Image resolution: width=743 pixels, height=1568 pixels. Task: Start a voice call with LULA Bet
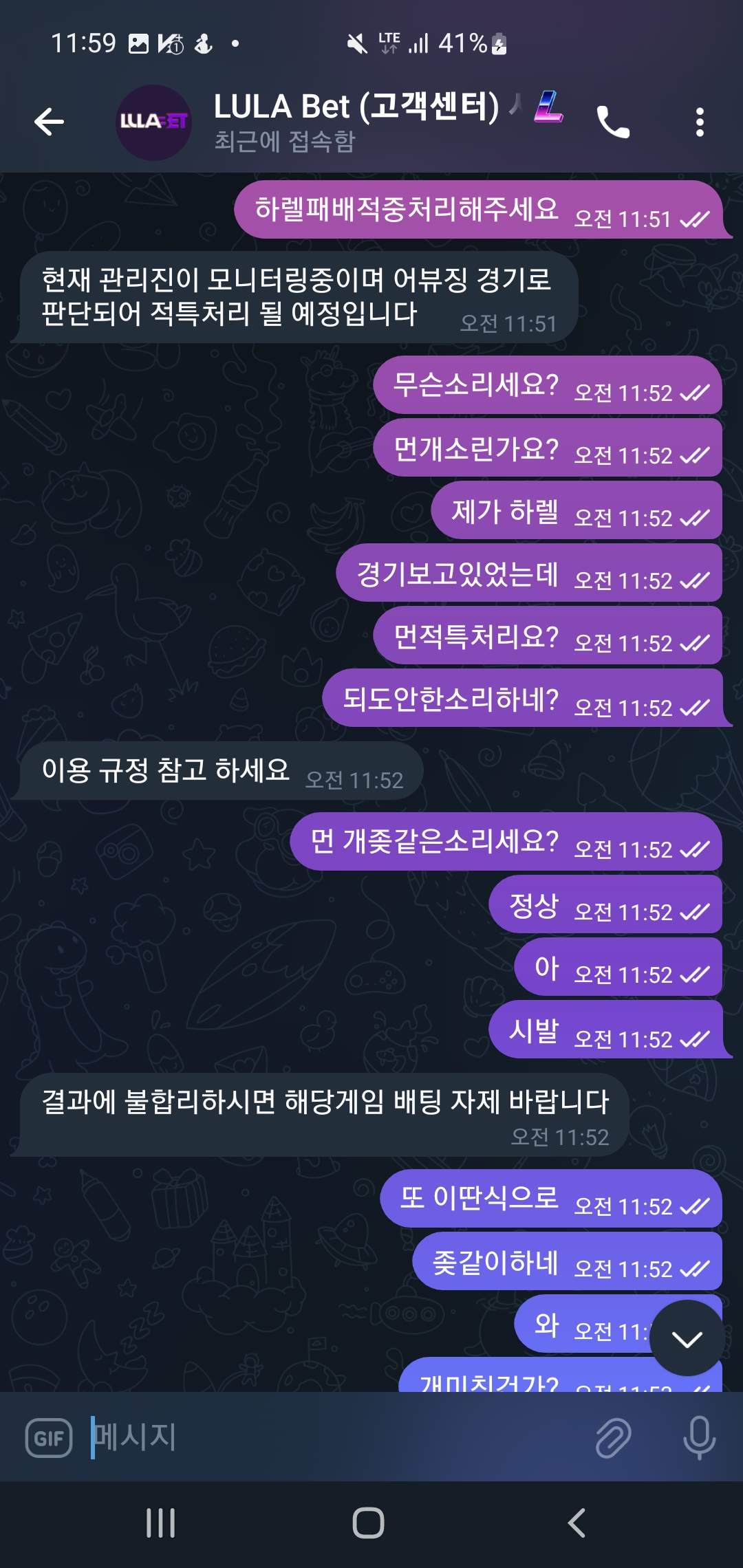612,122
